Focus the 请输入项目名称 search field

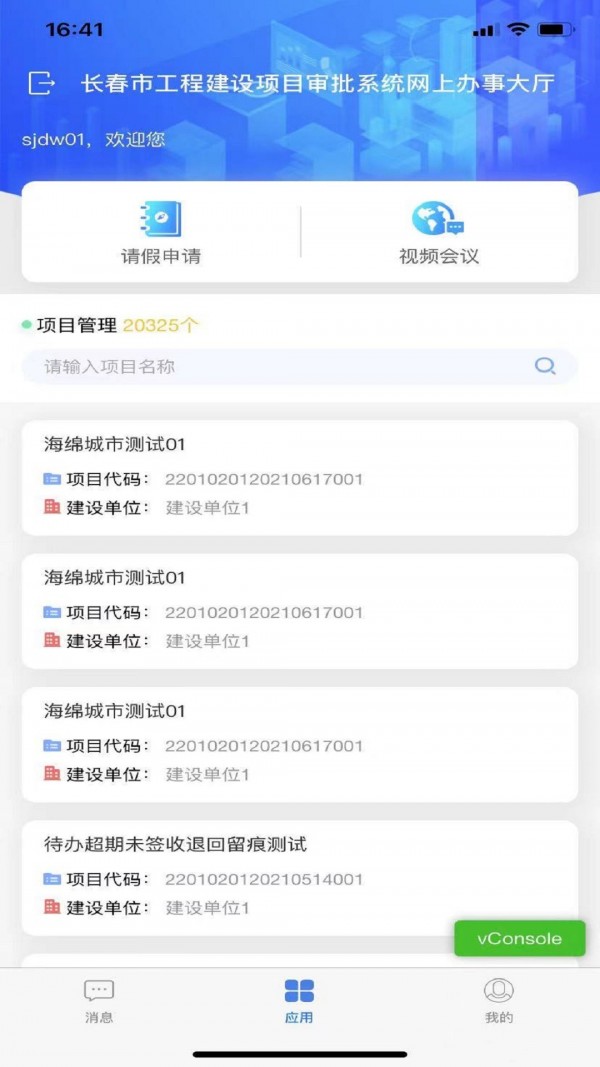coord(280,366)
